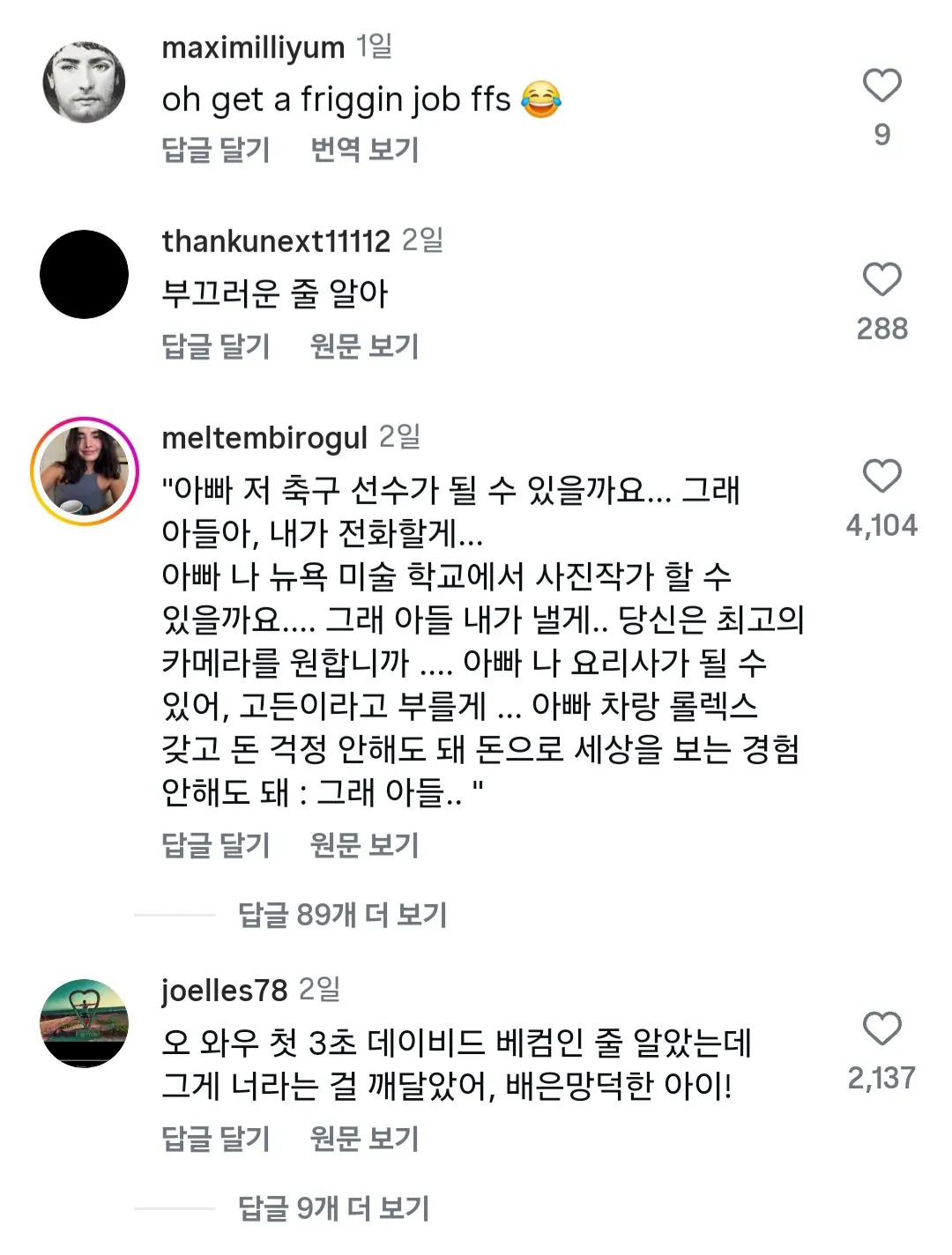Open joelles78's profile picture
Screen dimensions: 952x1255
[x=85, y=1023]
